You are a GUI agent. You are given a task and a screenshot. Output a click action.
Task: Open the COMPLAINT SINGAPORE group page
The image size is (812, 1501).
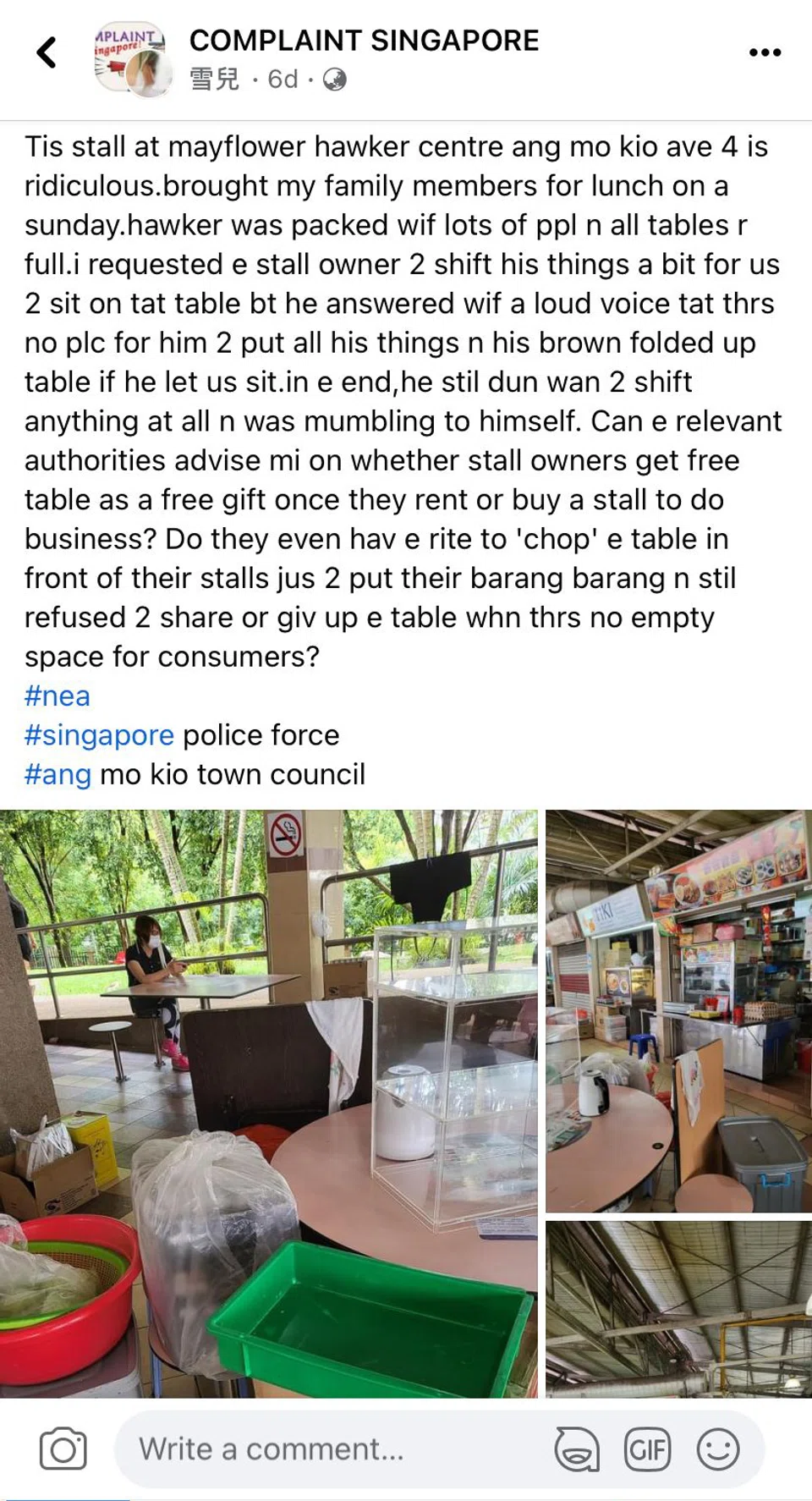[364, 40]
